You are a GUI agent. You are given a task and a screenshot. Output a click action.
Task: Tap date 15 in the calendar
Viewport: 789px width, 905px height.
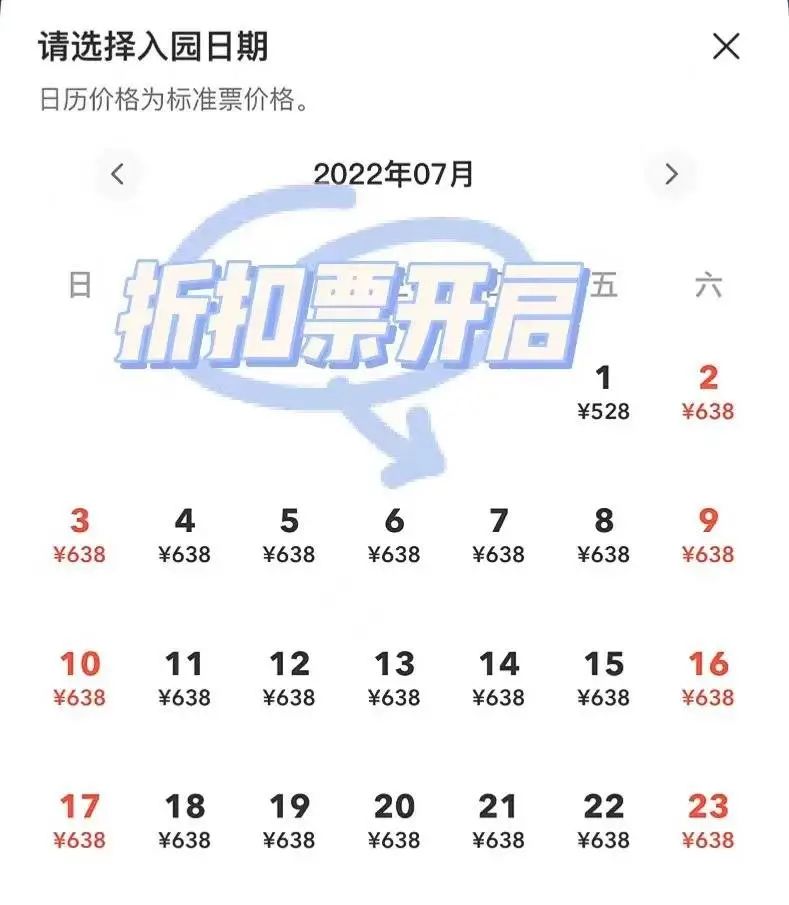click(603, 677)
